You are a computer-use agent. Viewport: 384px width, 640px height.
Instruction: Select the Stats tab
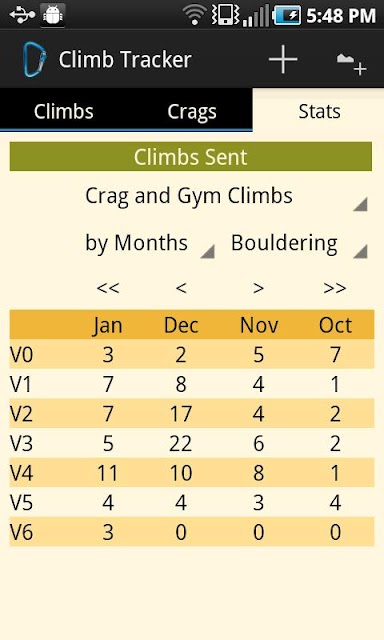[x=319, y=111]
